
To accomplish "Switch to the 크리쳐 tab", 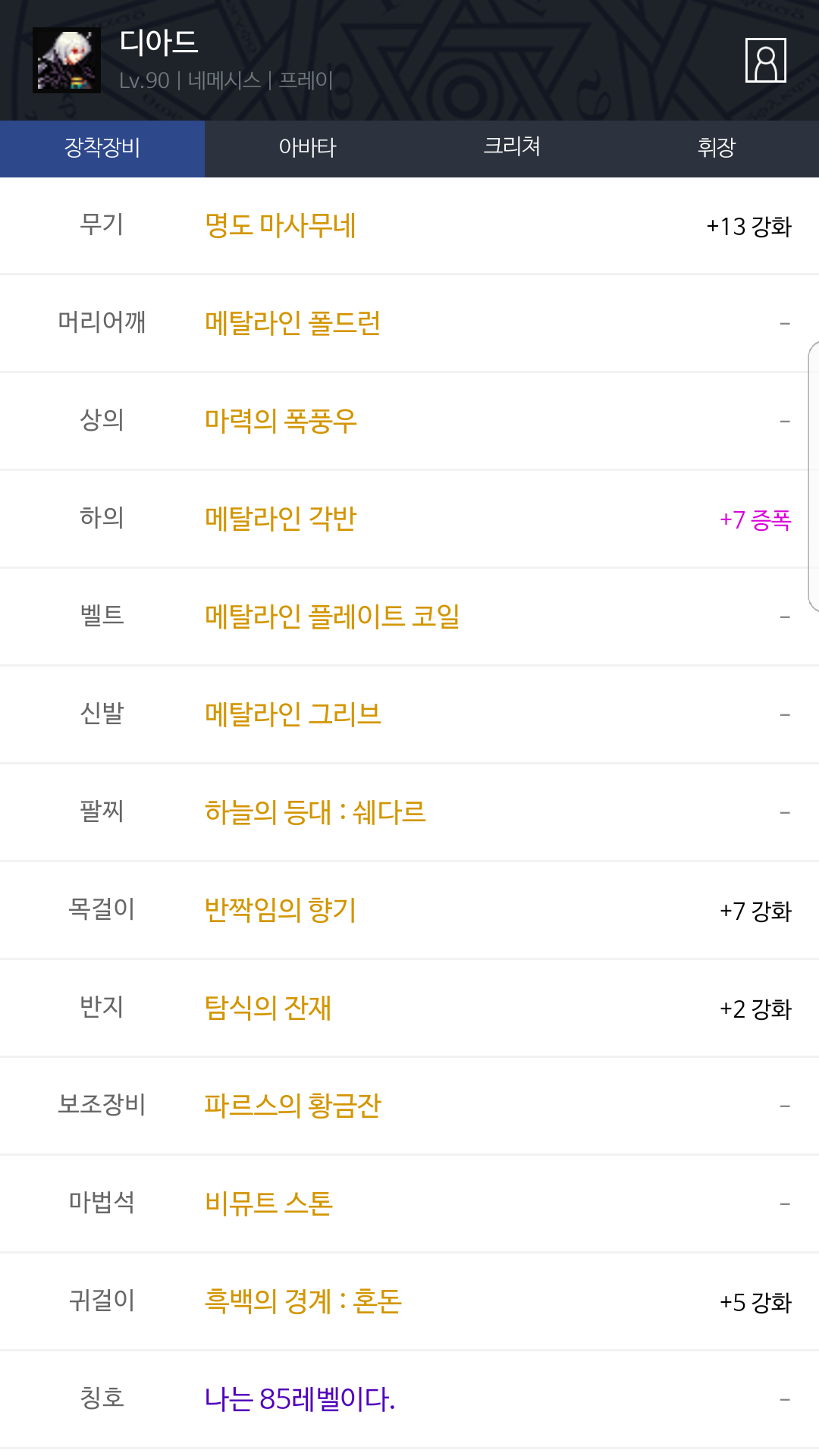I will coord(512,148).
